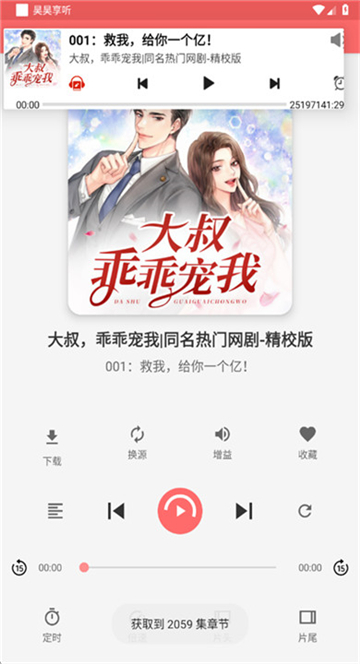Image resolution: width=360 pixels, height=664 pixels.
Task: Switch audio source with 换源
Action: (x=137, y=443)
